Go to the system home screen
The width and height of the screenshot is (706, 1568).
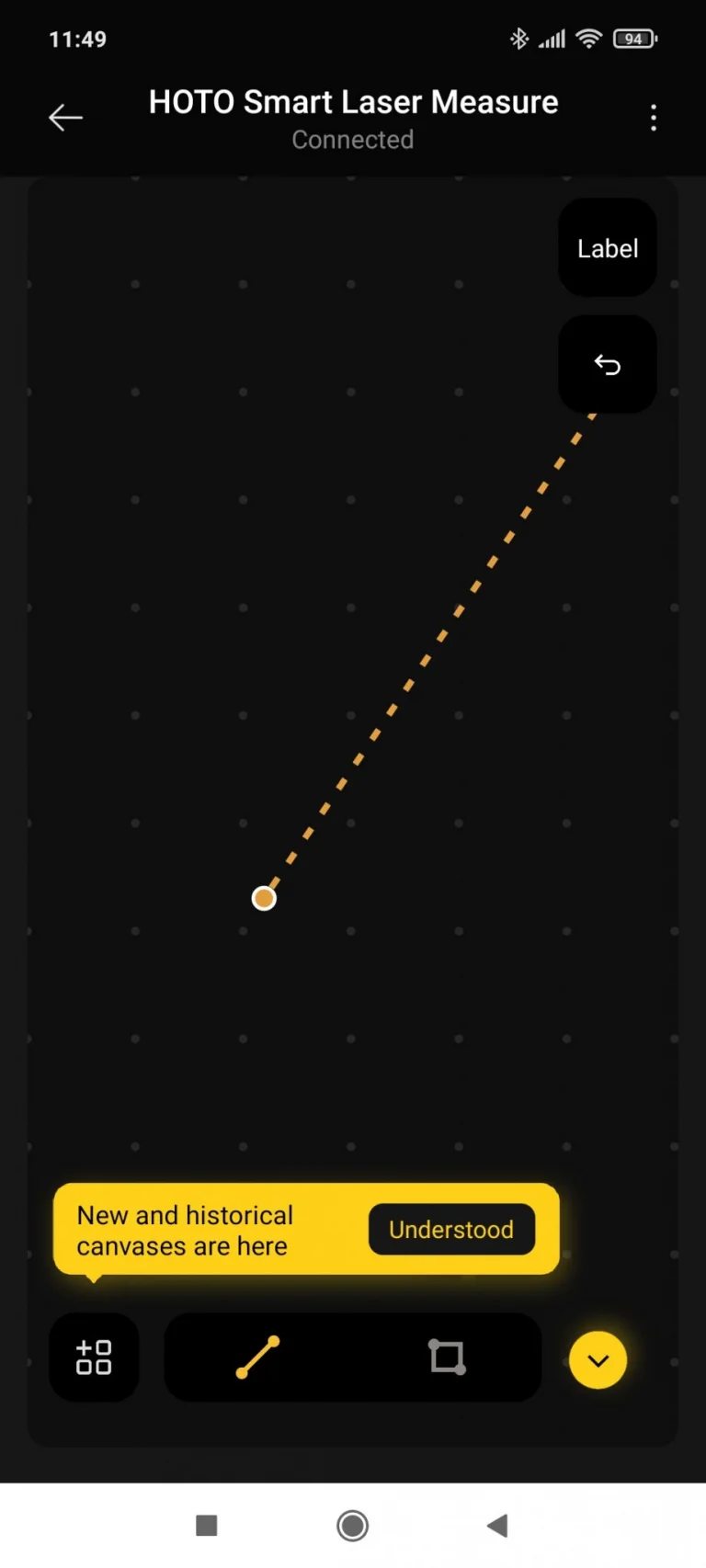click(353, 1526)
